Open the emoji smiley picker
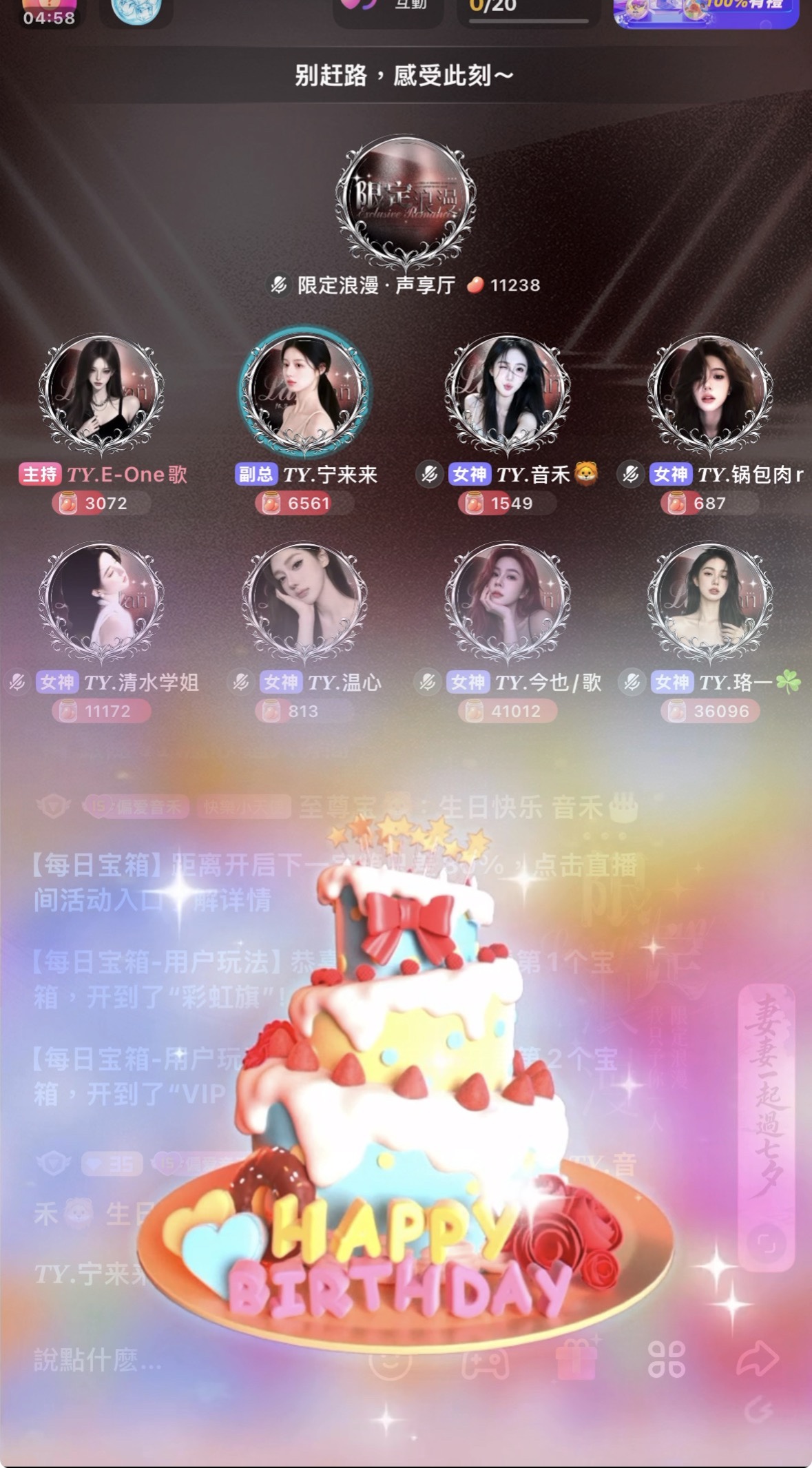 tap(391, 1359)
